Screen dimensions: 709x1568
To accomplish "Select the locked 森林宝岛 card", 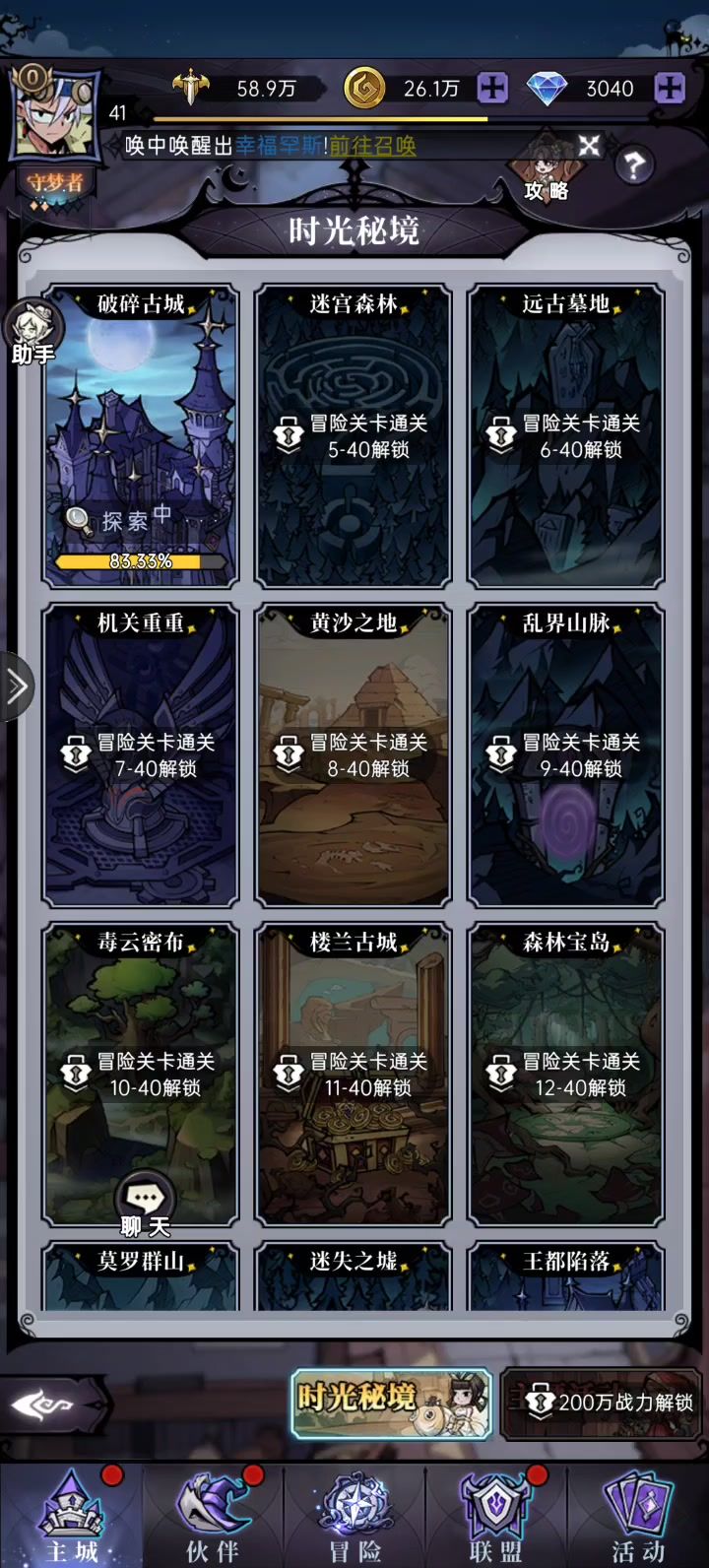I will (x=566, y=1076).
